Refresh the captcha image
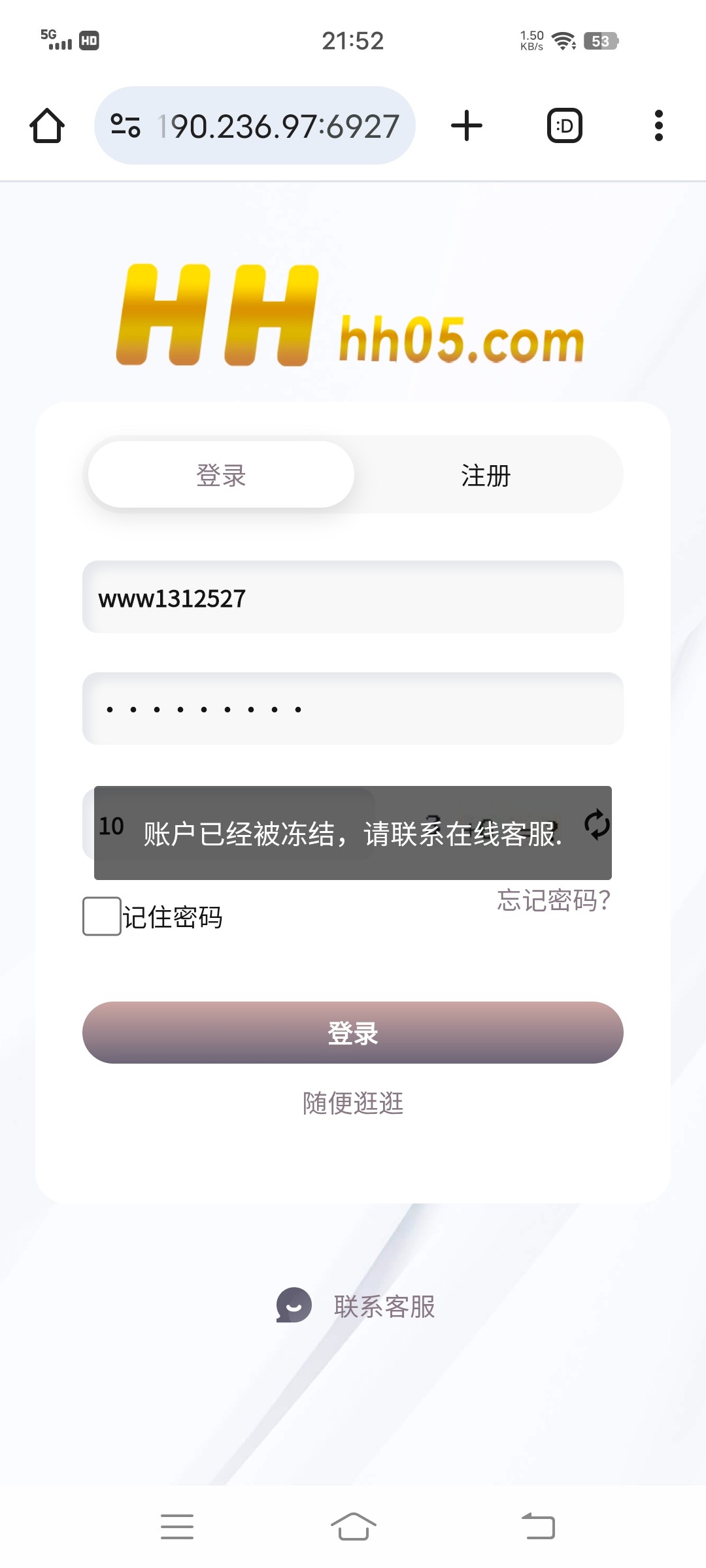The width and height of the screenshot is (706, 1568). point(597,825)
